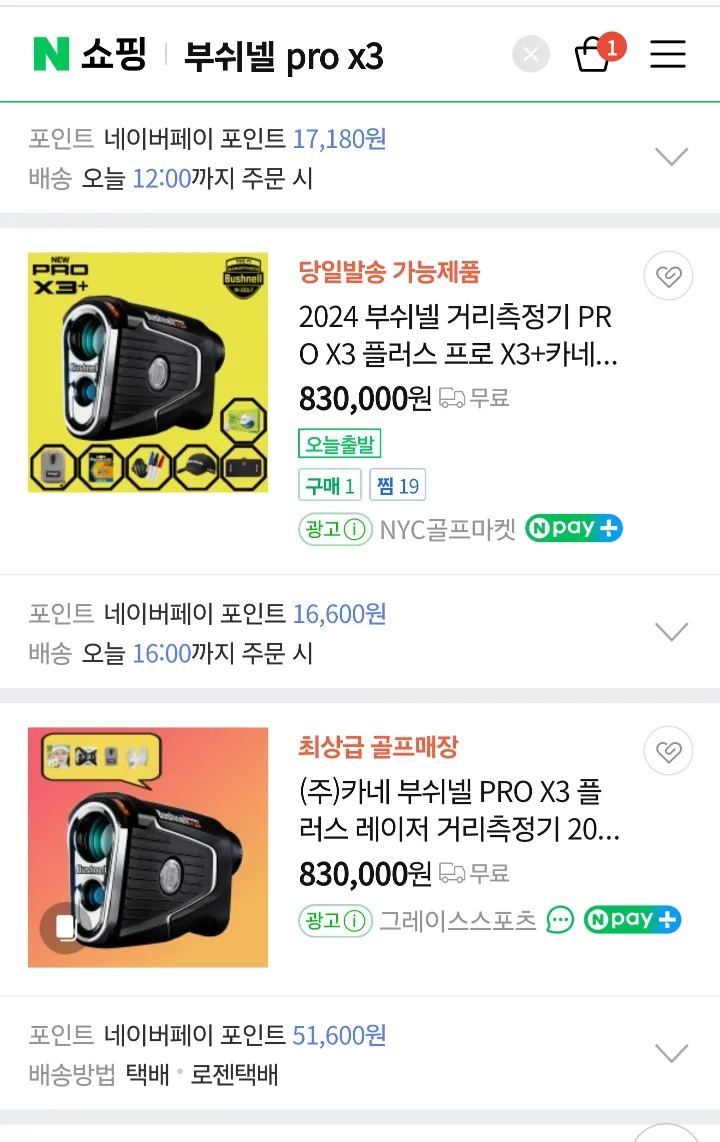The width and height of the screenshot is (720, 1142).
Task: Expand the 배송방법 택배 section
Action: pyautogui.click(x=670, y=1052)
